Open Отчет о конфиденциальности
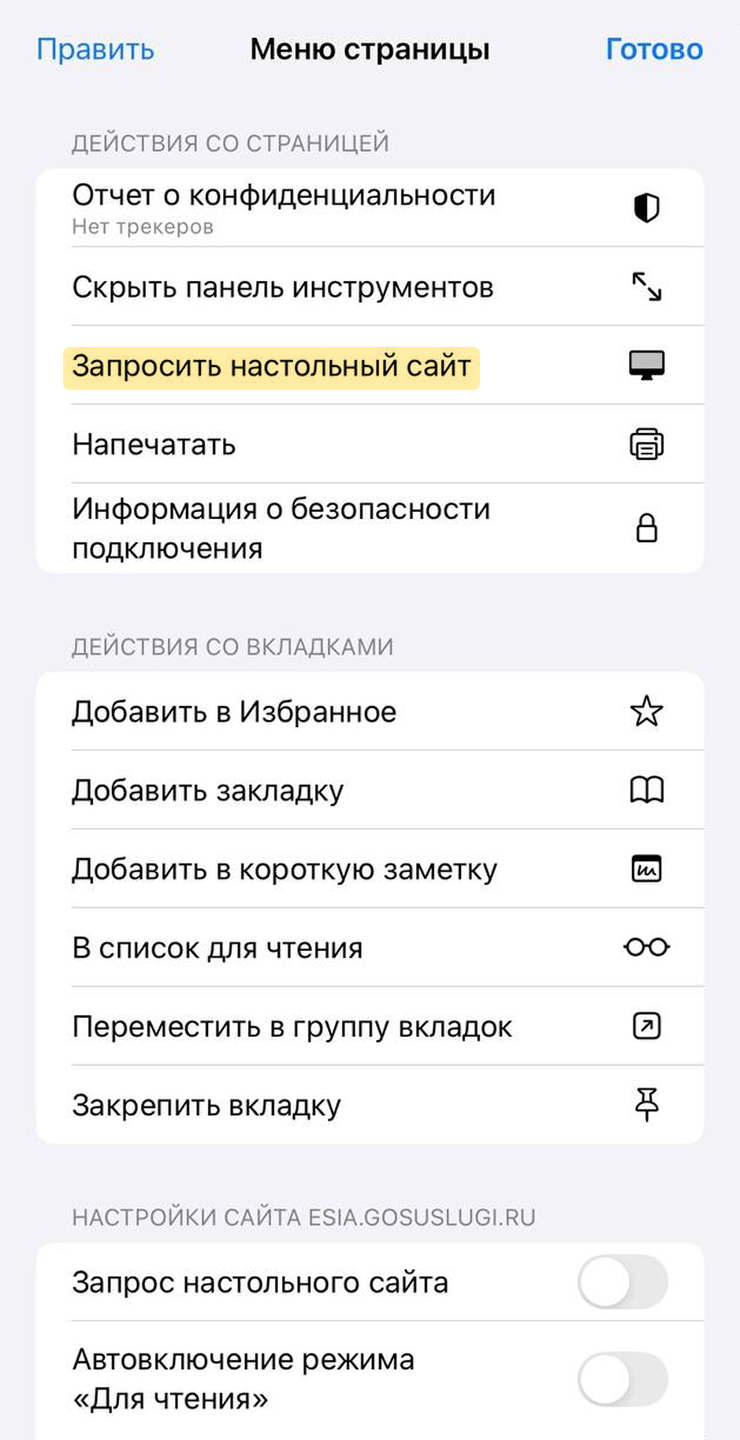Image resolution: width=740 pixels, height=1440 pixels. pyautogui.click(x=370, y=208)
